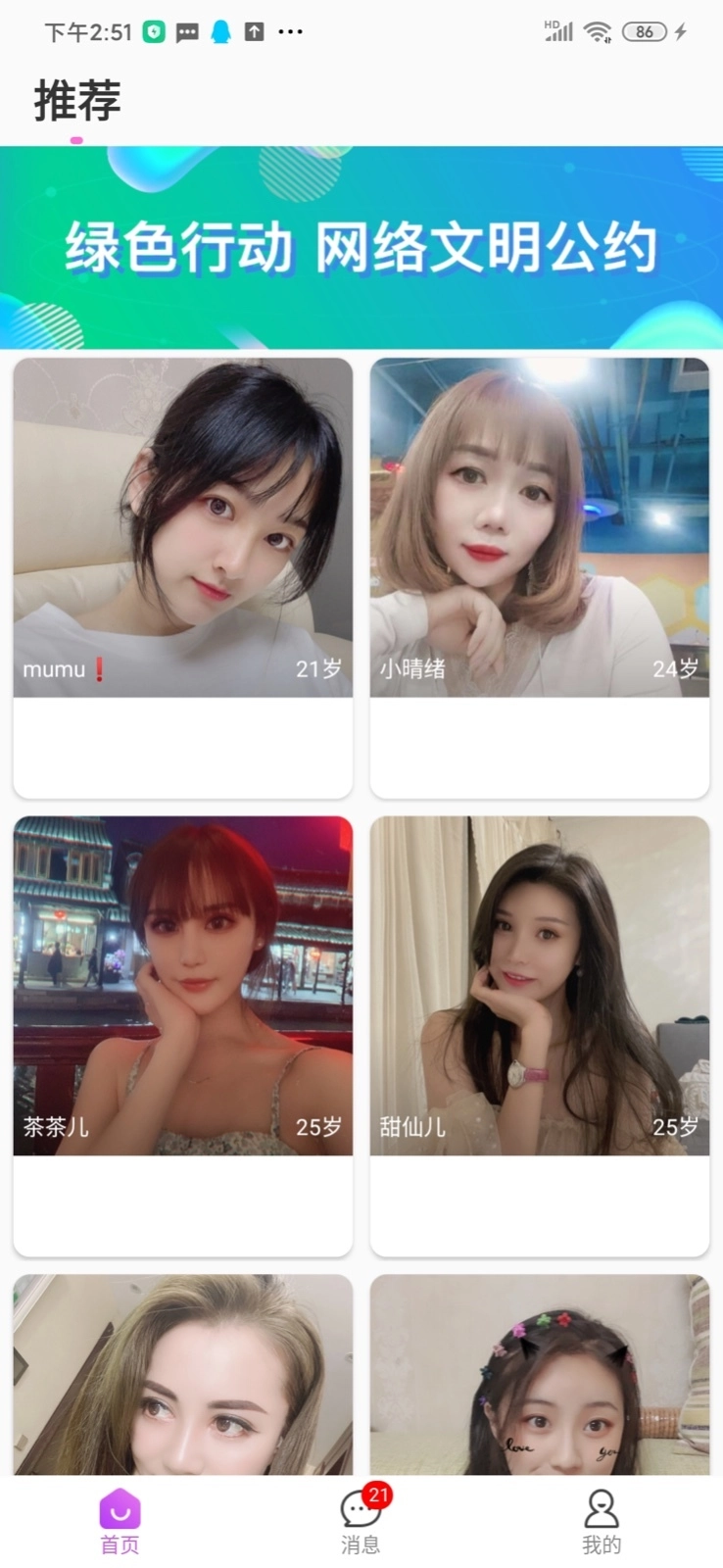Tap the battery indicator showing 86

(645, 31)
